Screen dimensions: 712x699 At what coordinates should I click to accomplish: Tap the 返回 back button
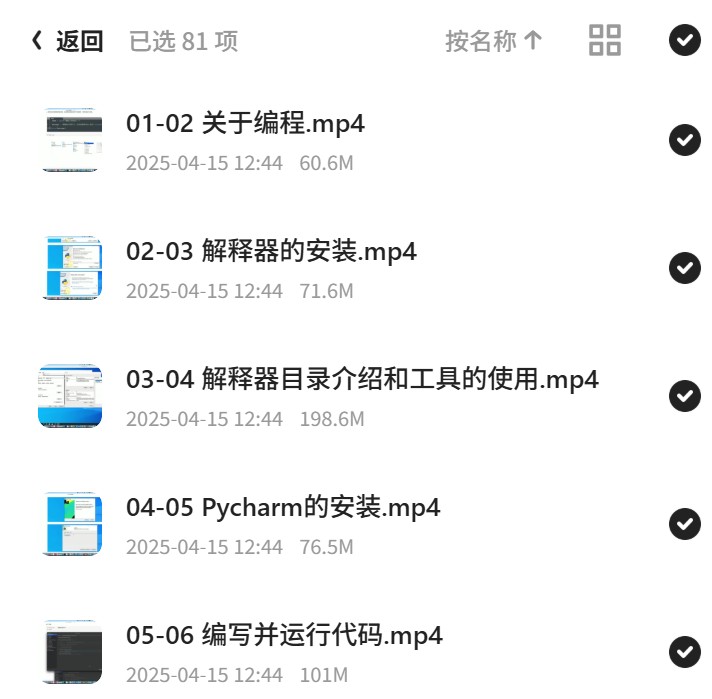click(x=67, y=41)
